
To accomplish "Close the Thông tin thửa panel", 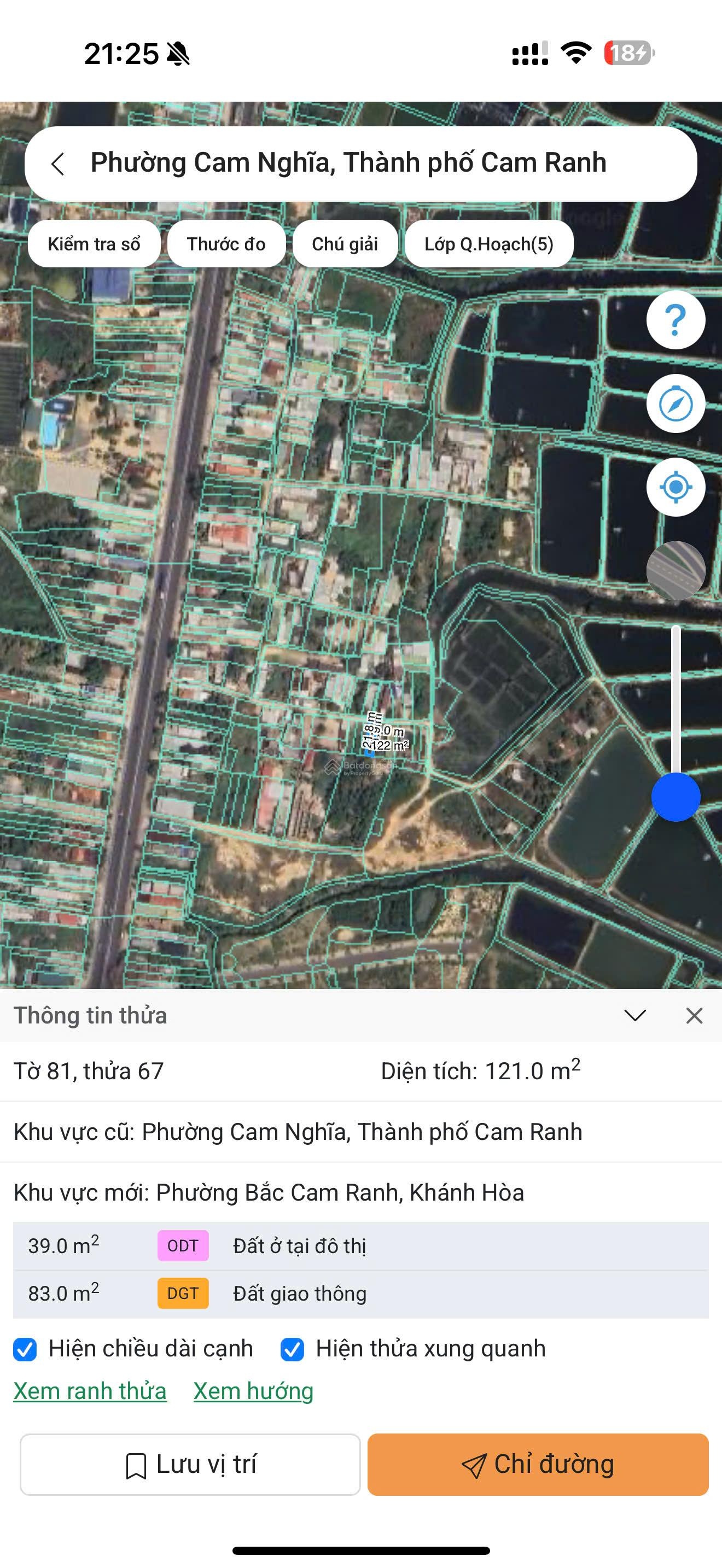I will (x=694, y=1015).
